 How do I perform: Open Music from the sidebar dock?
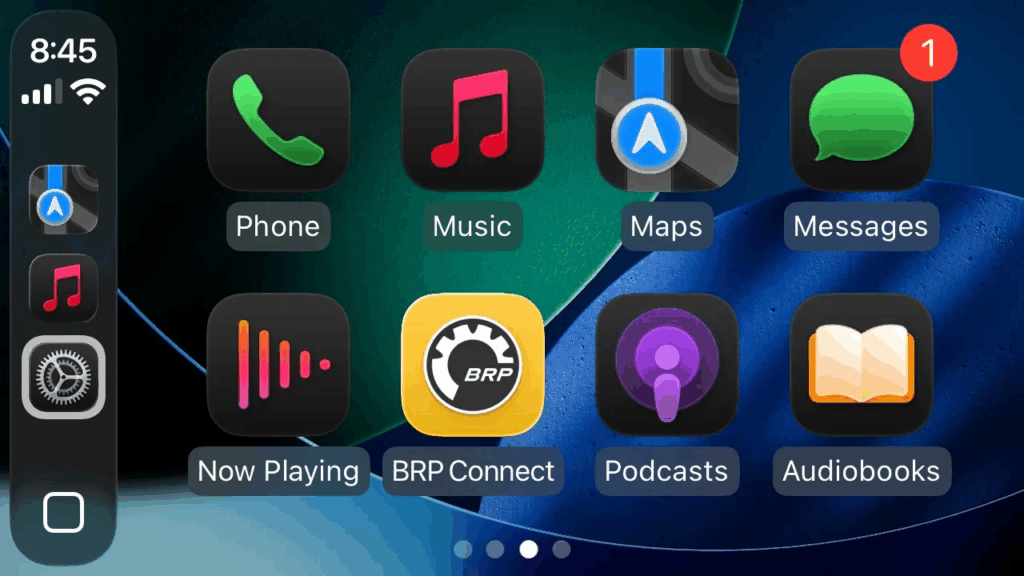point(63,288)
